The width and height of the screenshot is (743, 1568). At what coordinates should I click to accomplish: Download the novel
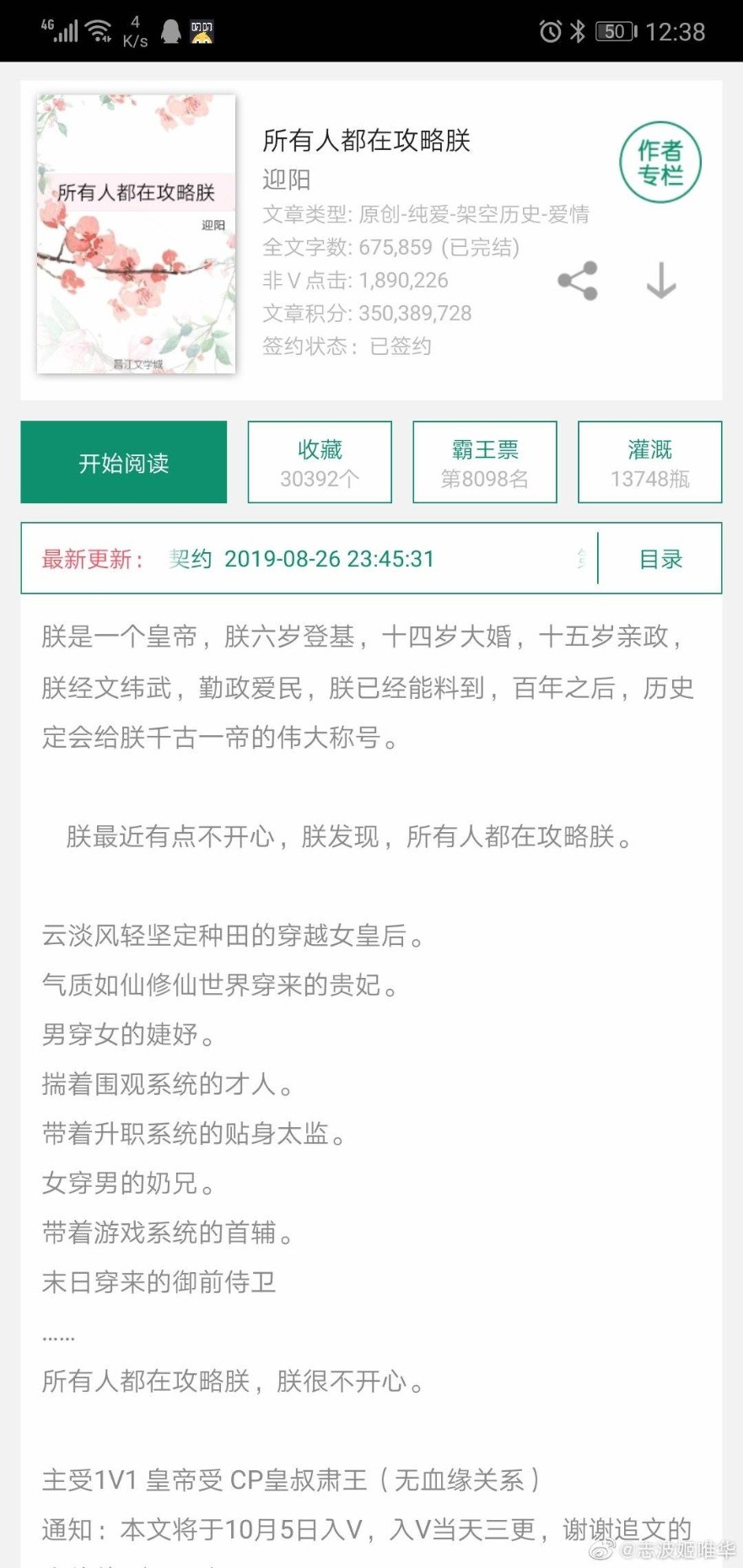point(661,281)
